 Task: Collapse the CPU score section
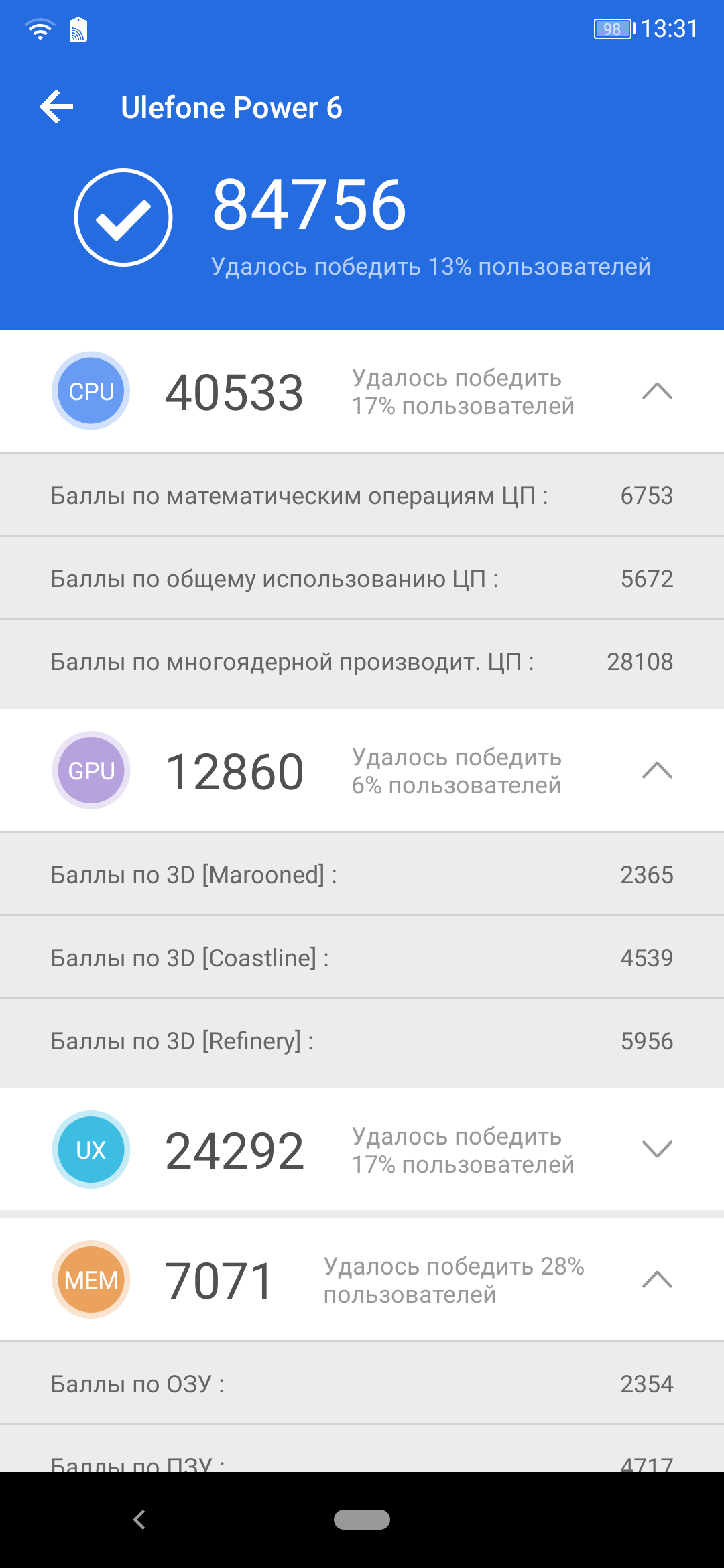657,391
